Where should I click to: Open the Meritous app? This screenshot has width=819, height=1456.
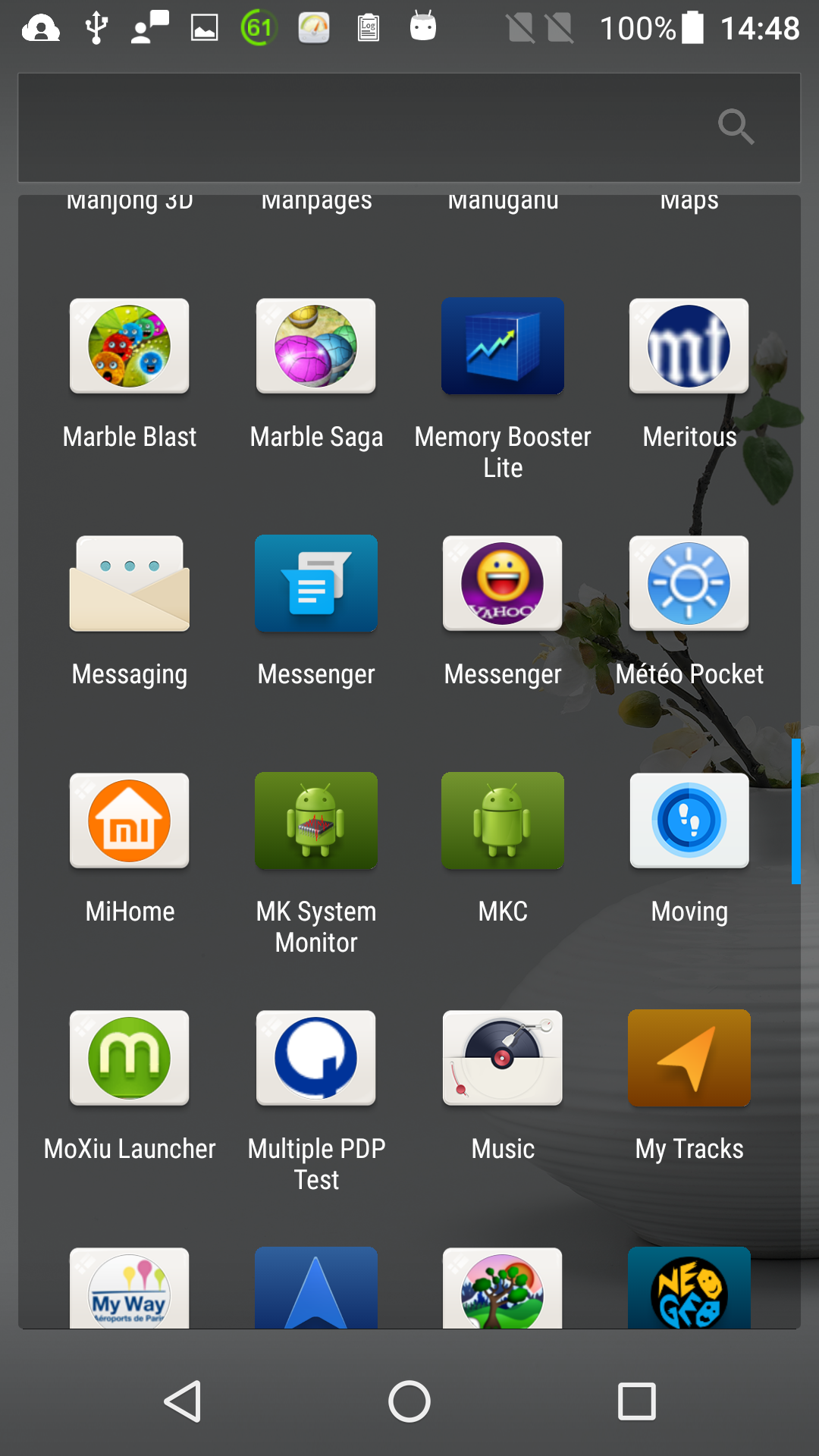689,347
